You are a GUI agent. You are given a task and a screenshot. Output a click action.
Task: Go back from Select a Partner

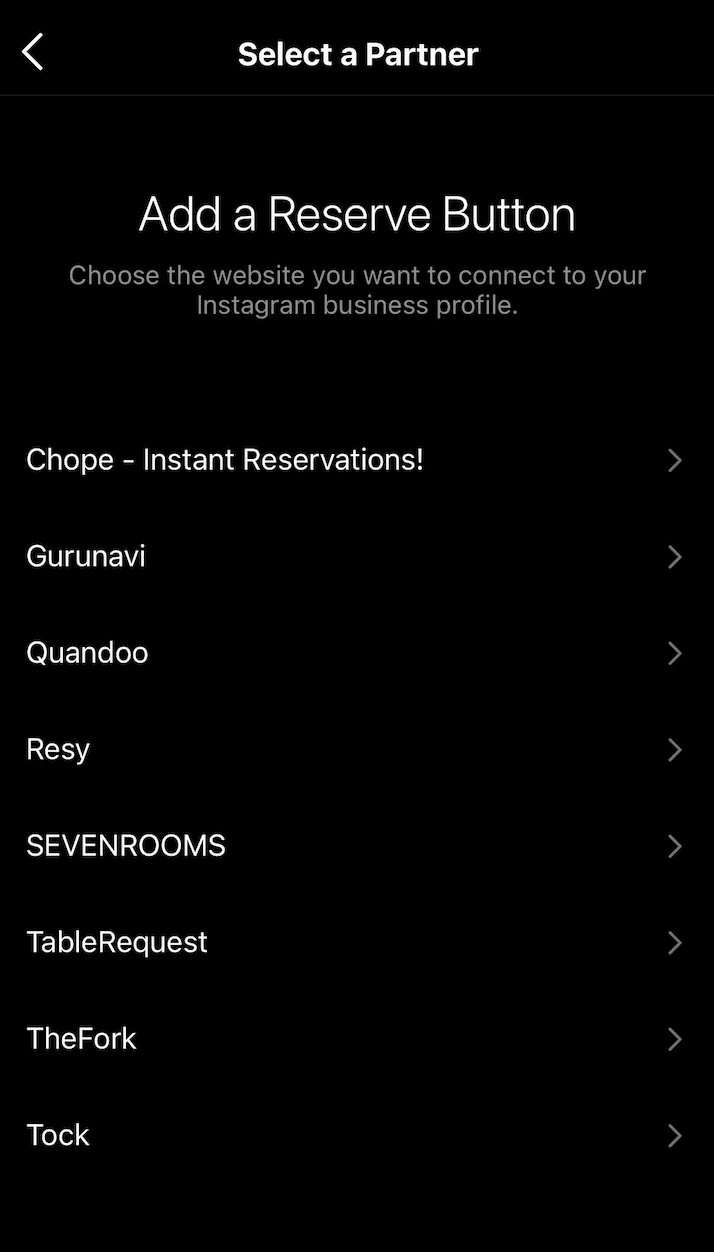[x=33, y=52]
